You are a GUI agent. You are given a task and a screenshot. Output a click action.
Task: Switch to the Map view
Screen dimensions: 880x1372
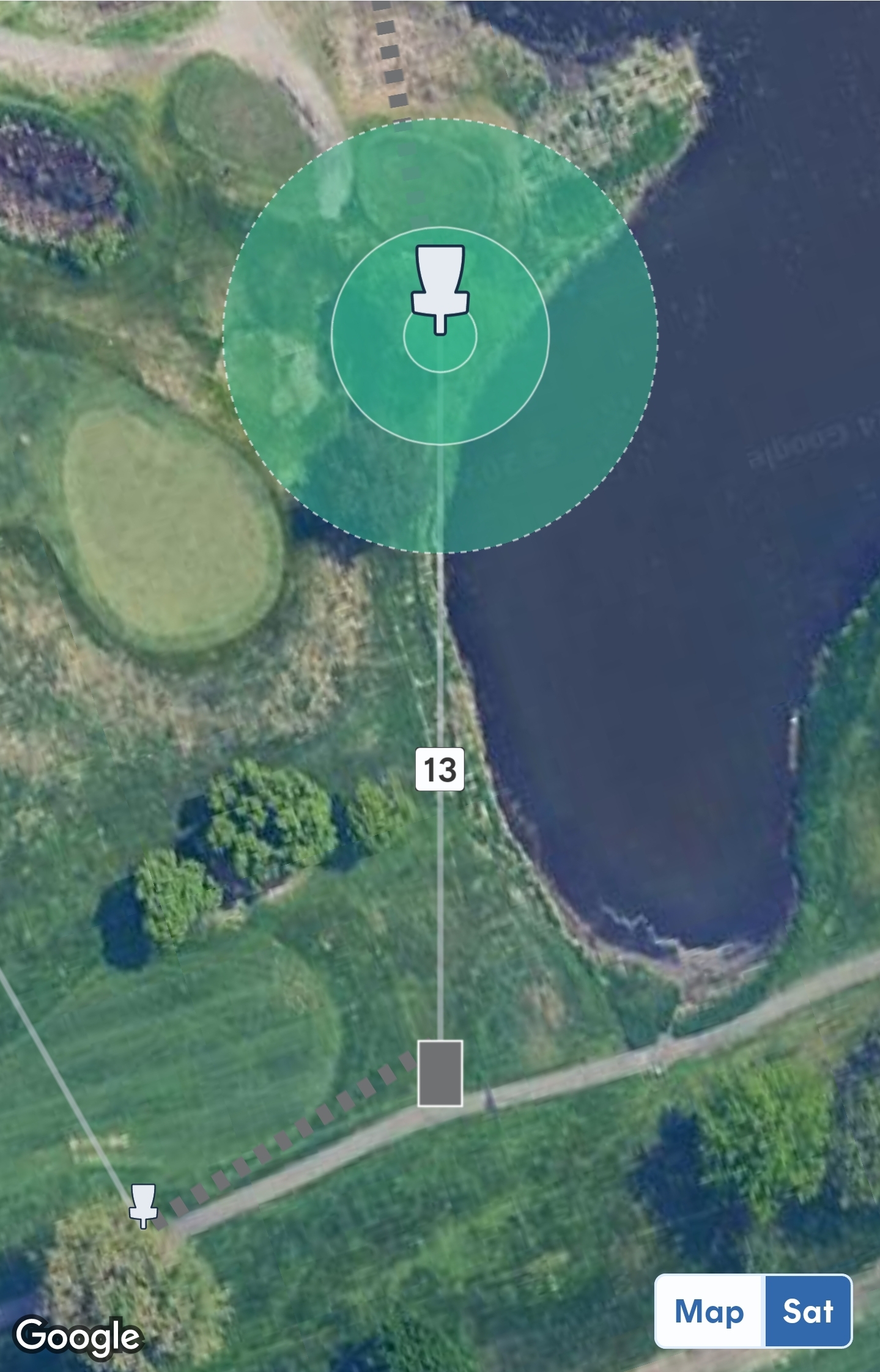coord(709,1311)
